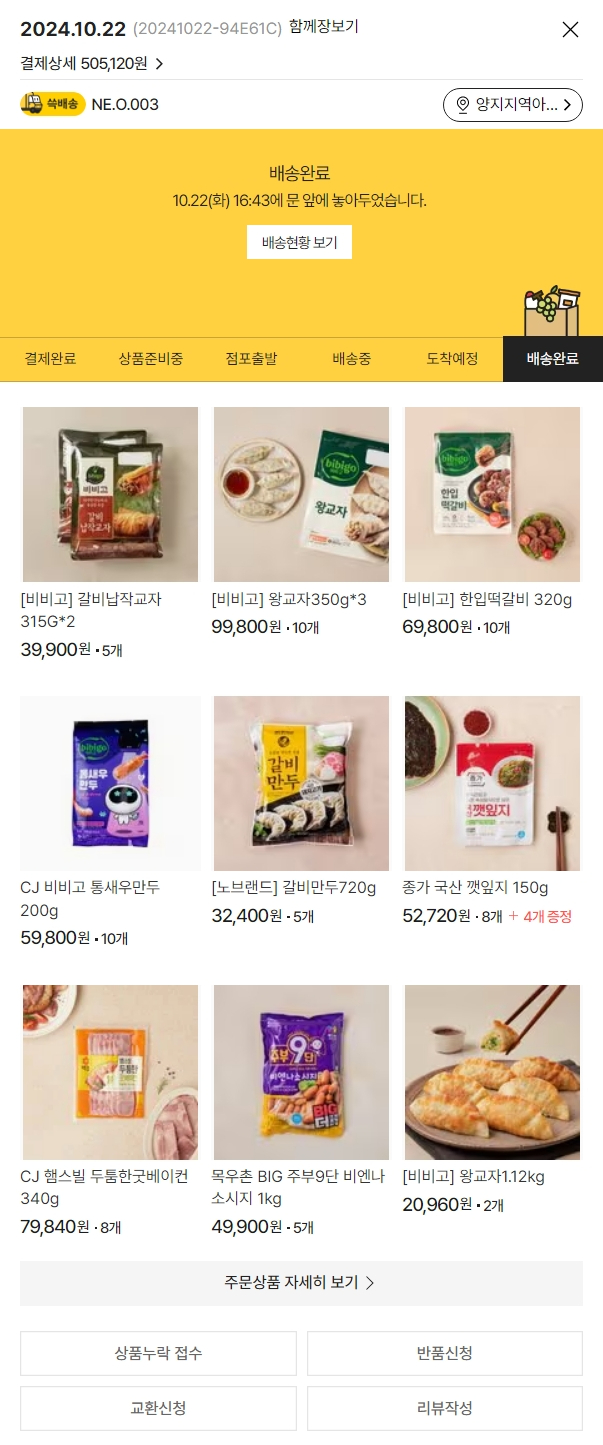Open the 목우촌 BIG 주부9단 비엔나소시지 1kg product
Image resolution: width=603 pixels, height=1445 pixels.
click(x=301, y=1072)
